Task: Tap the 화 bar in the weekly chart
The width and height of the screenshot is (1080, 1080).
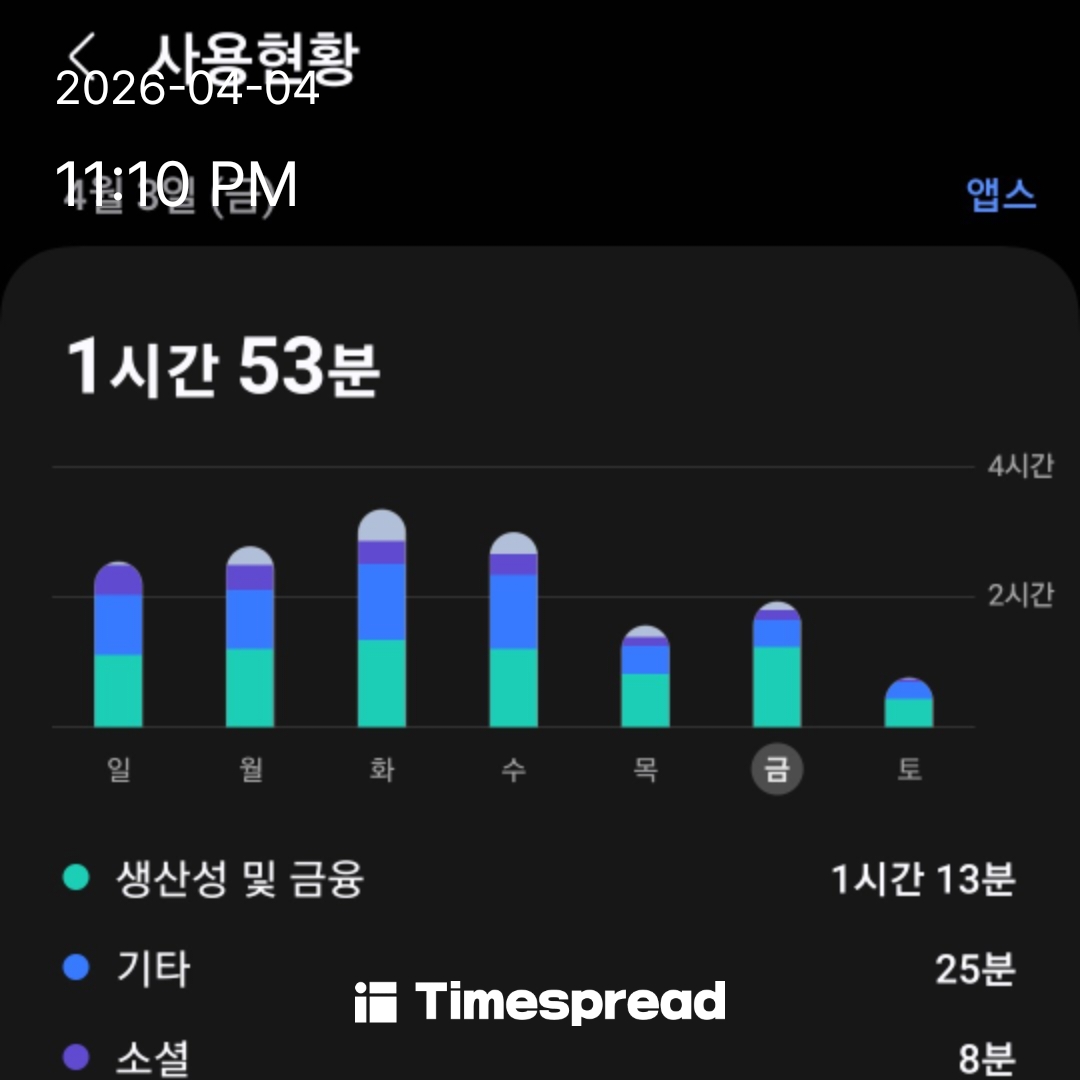Action: [382, 619]
